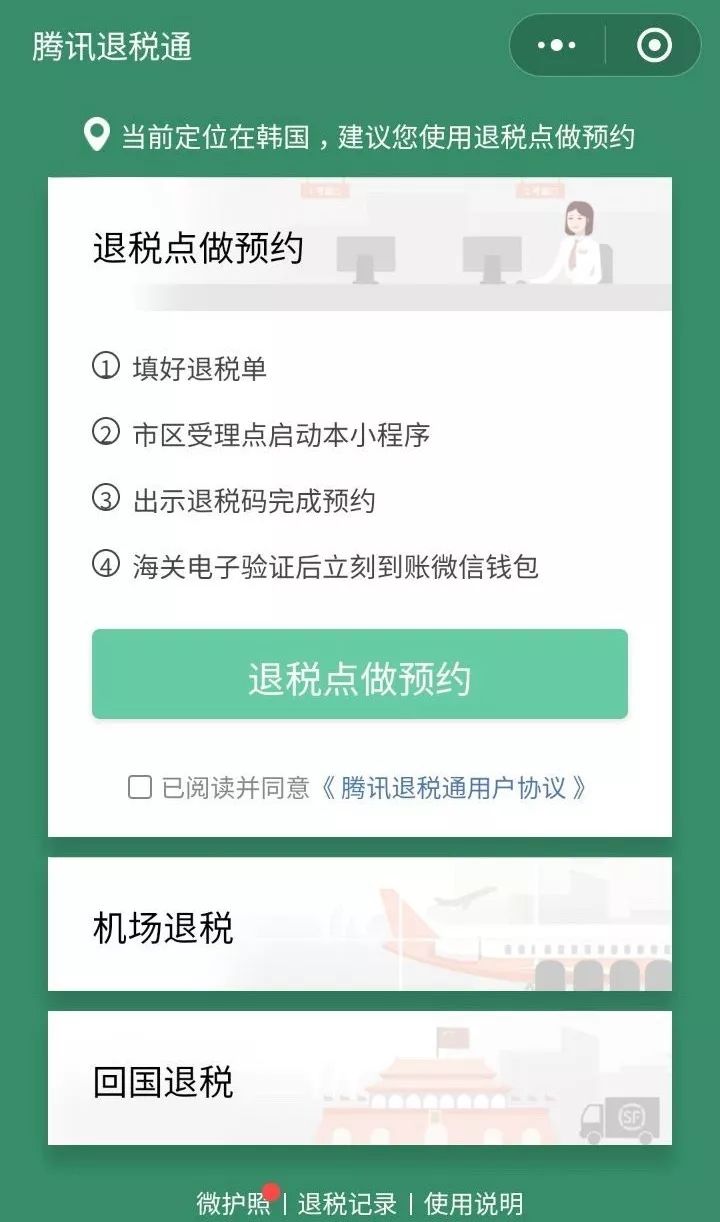Check the 已阅读并同意 agreement checkbox
The width and height of the screenshot is (720, 1222).
(x=140, y=787)
